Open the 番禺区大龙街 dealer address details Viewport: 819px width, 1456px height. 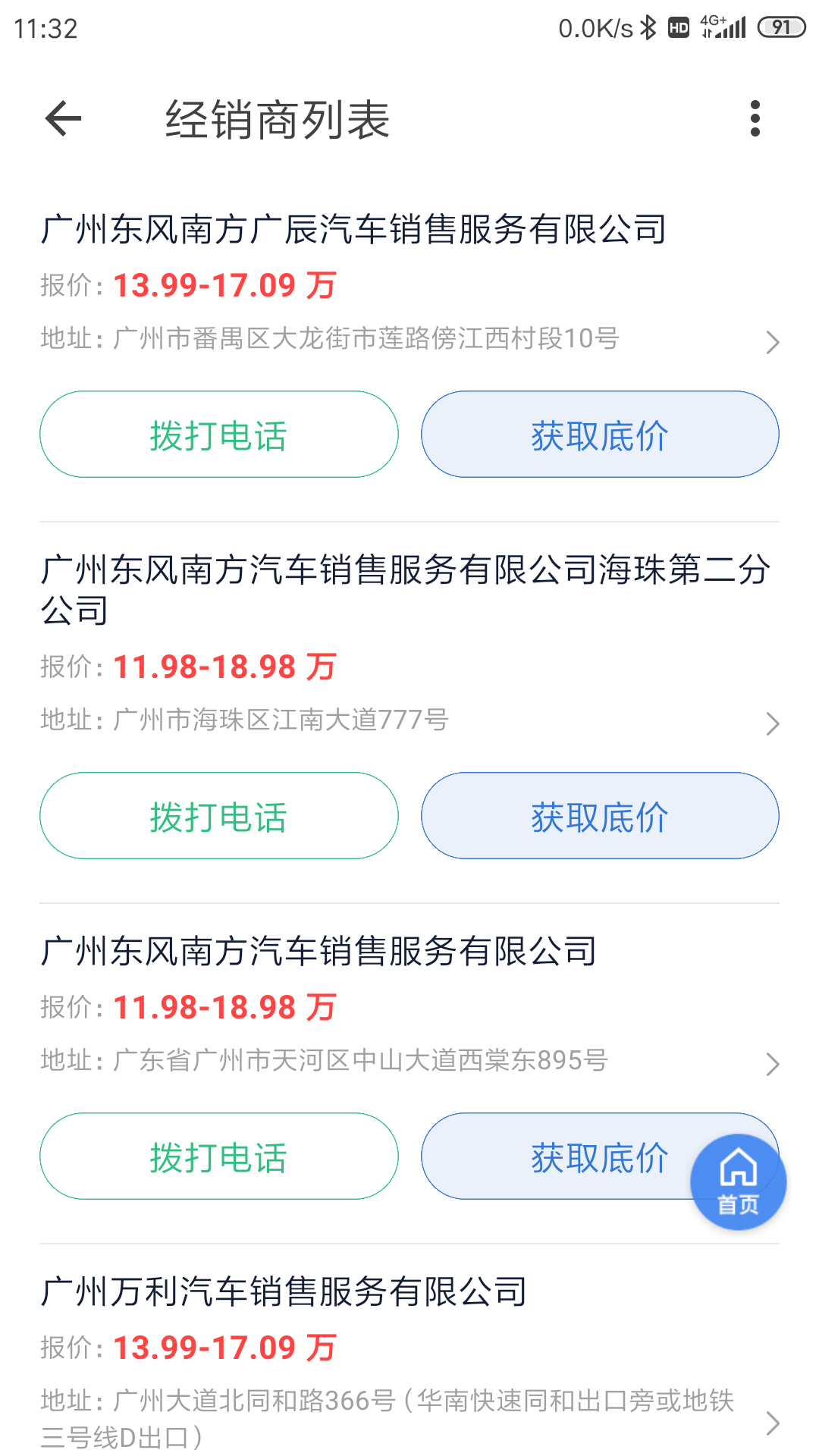click(x=772, y=342)
